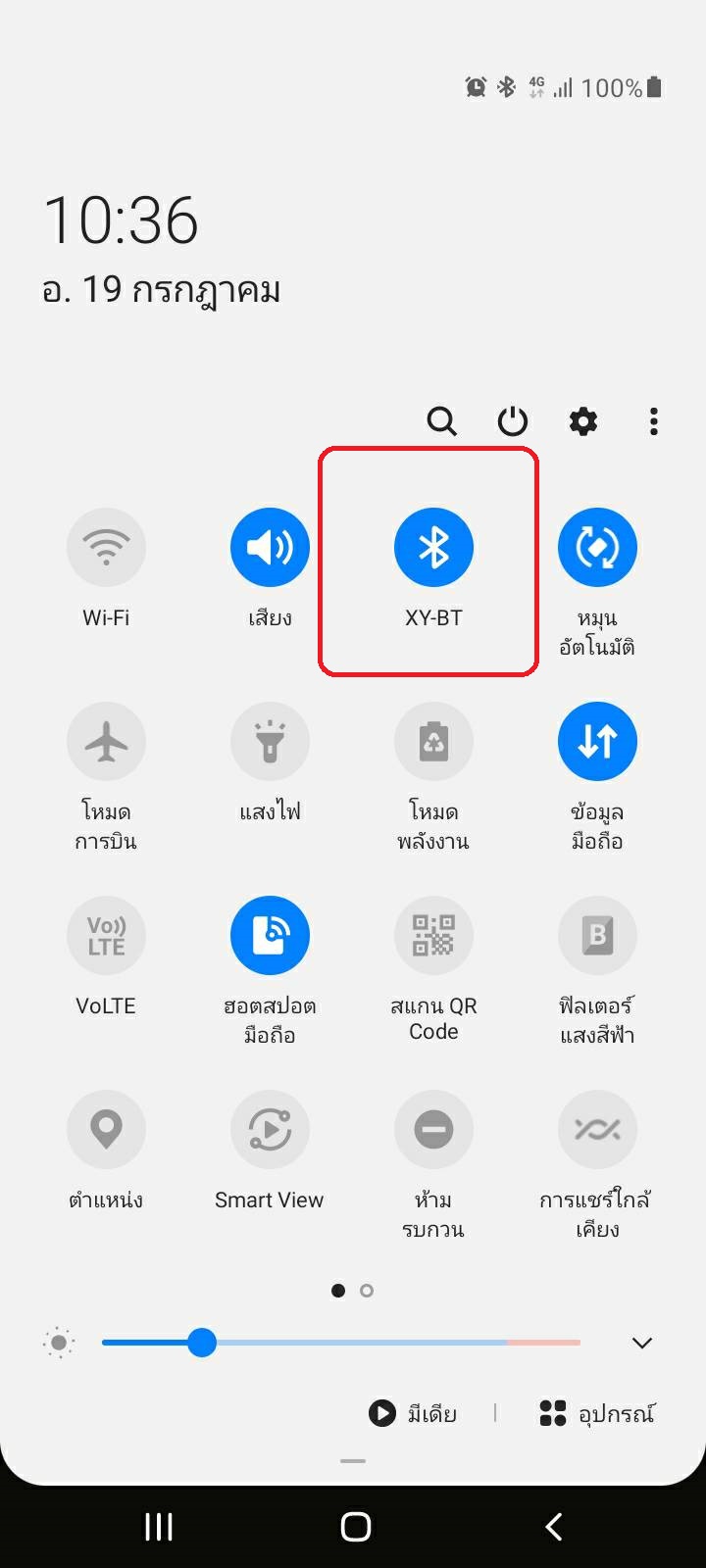Turn off ข้อมูลมือถือ mobile data

597,742
